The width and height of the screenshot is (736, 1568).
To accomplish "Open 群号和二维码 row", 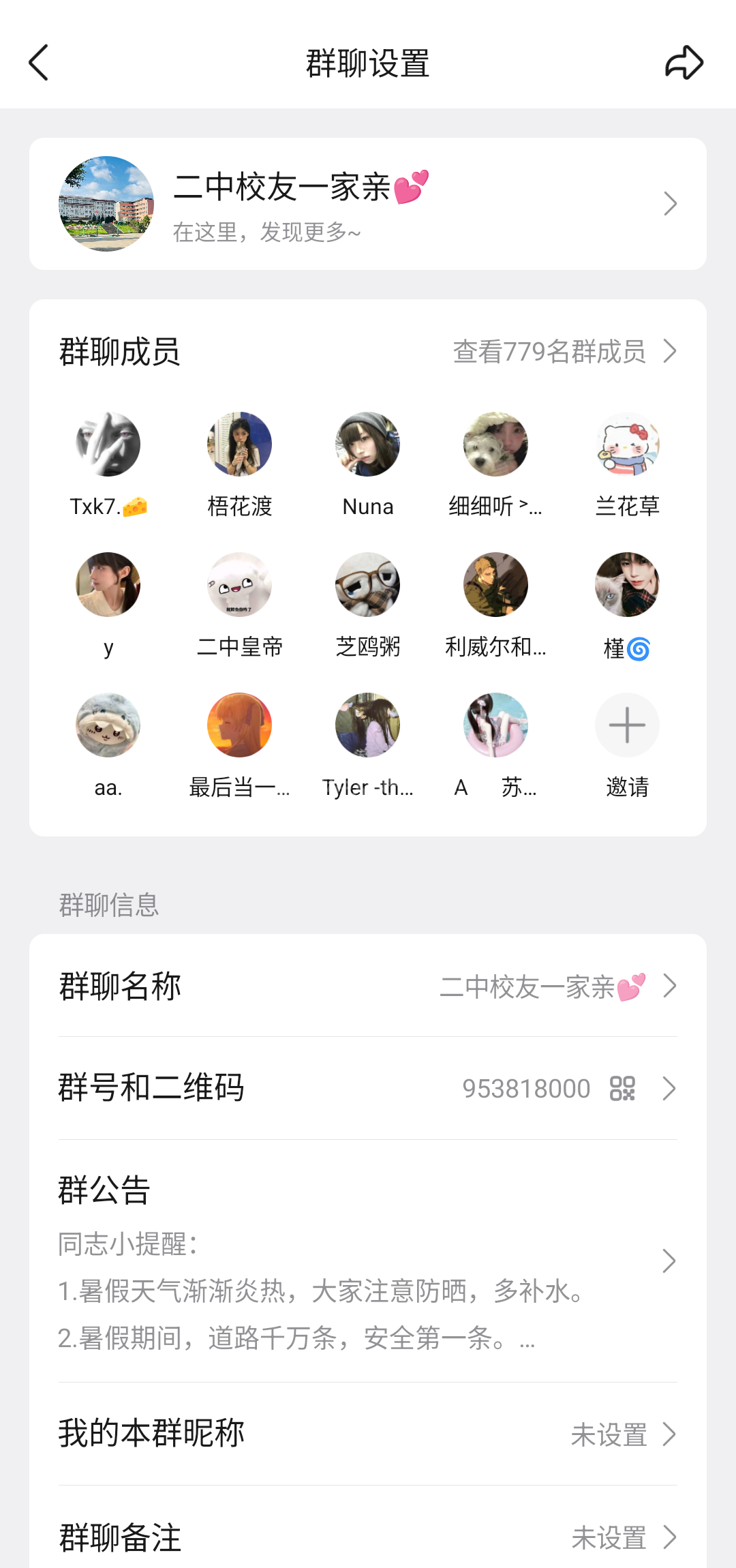I will tap(367, 1089).
